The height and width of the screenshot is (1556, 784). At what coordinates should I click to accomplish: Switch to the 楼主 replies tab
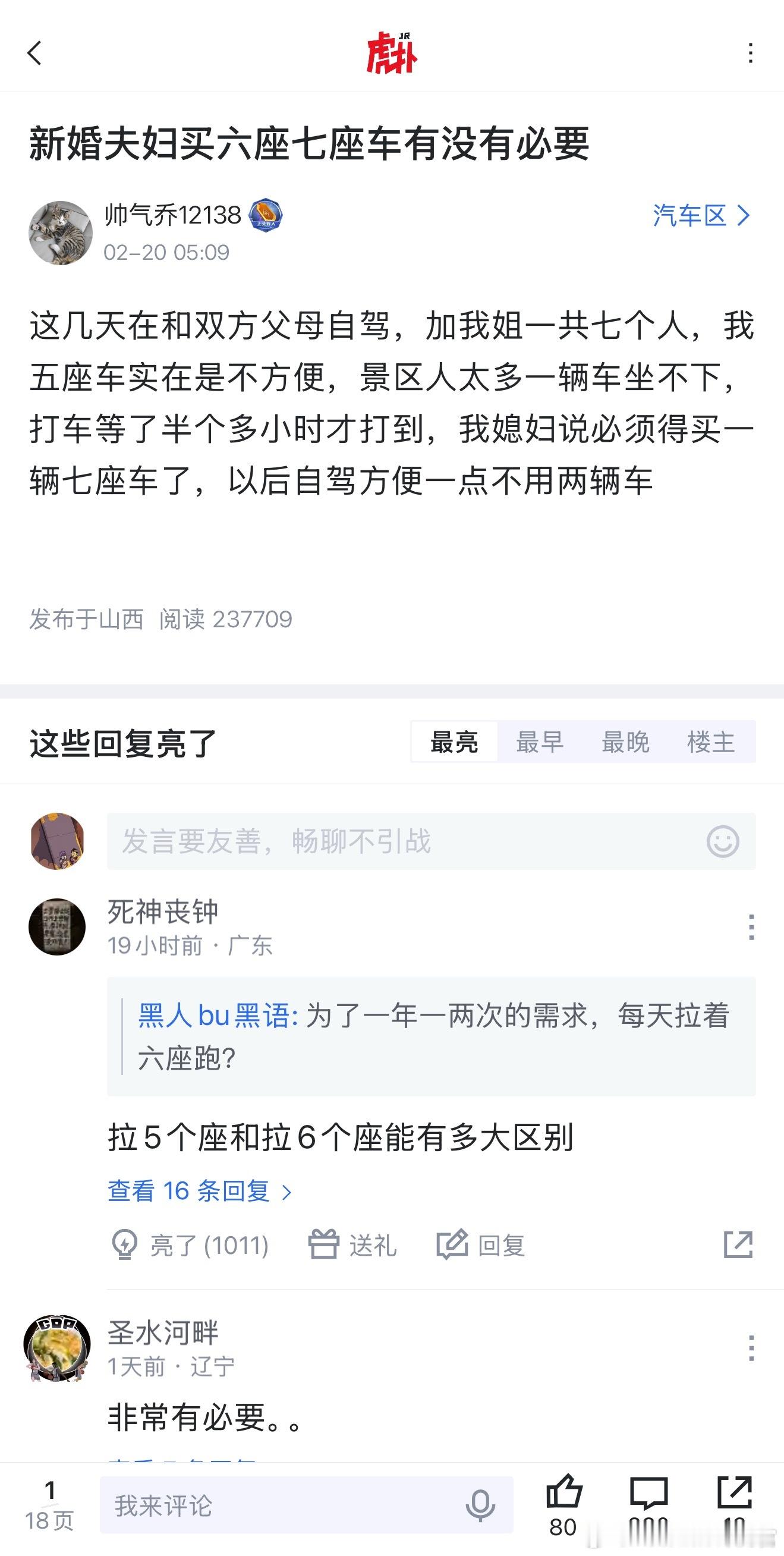click(713, 743)
